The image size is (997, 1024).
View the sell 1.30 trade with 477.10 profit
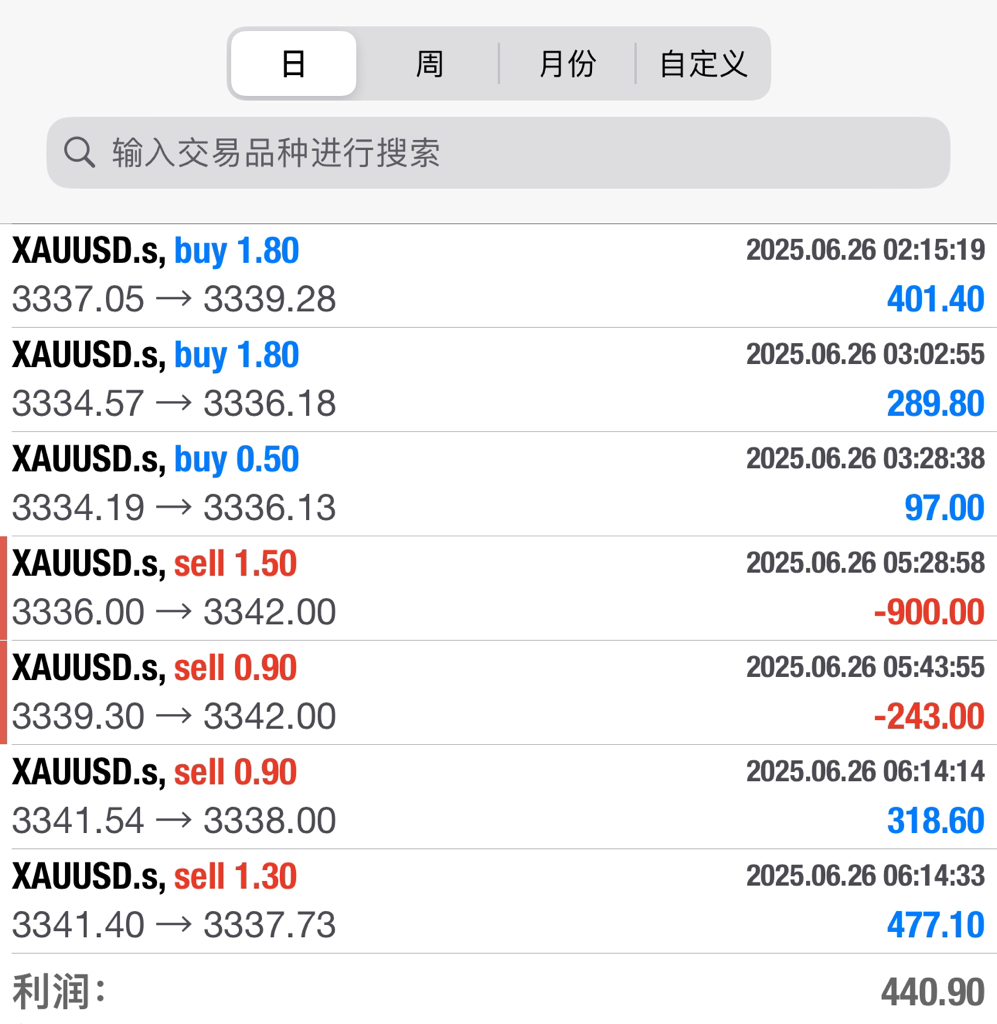click(x=498, y=900)
